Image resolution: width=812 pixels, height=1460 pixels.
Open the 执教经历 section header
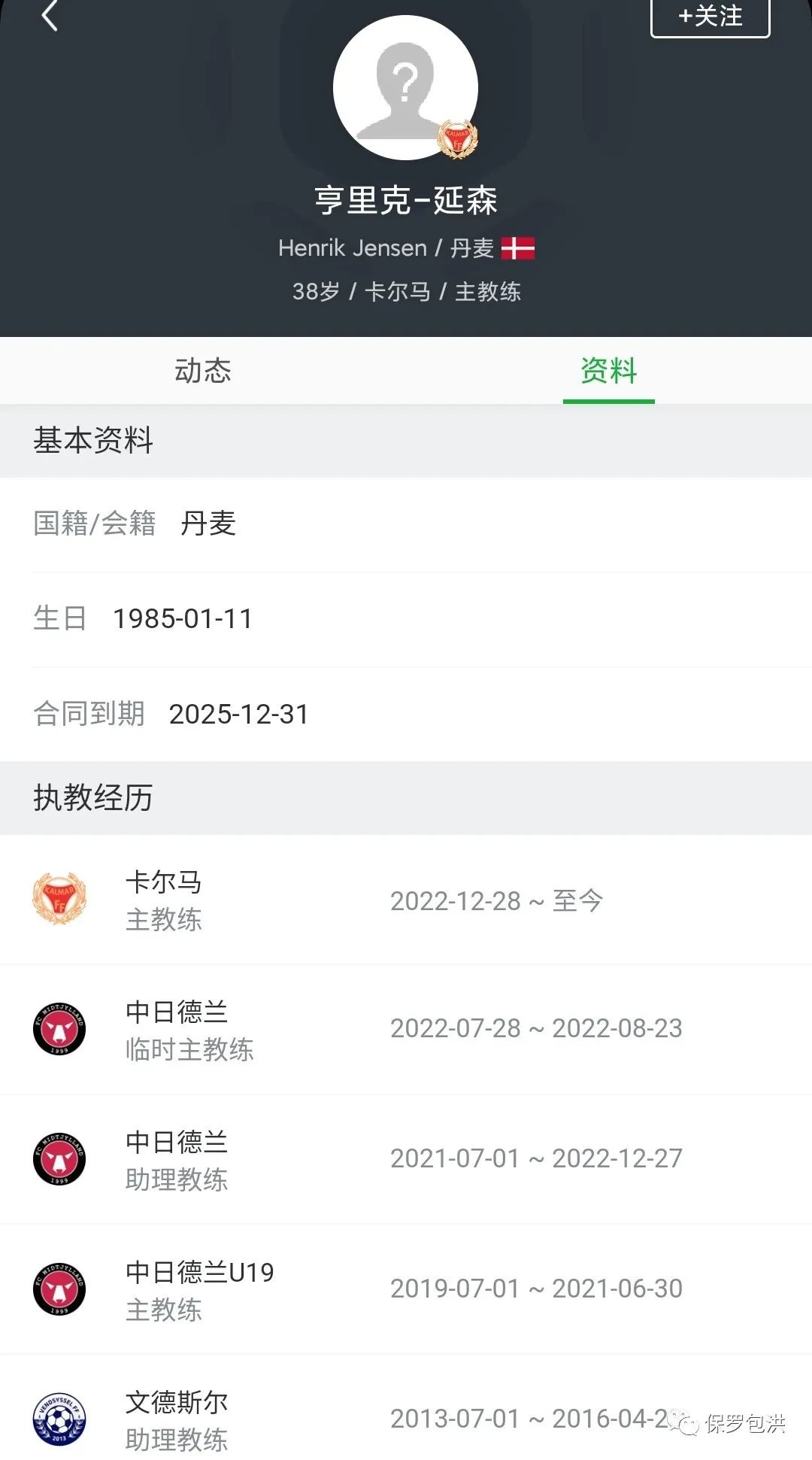pyautogui.click(x=92, y=800)
